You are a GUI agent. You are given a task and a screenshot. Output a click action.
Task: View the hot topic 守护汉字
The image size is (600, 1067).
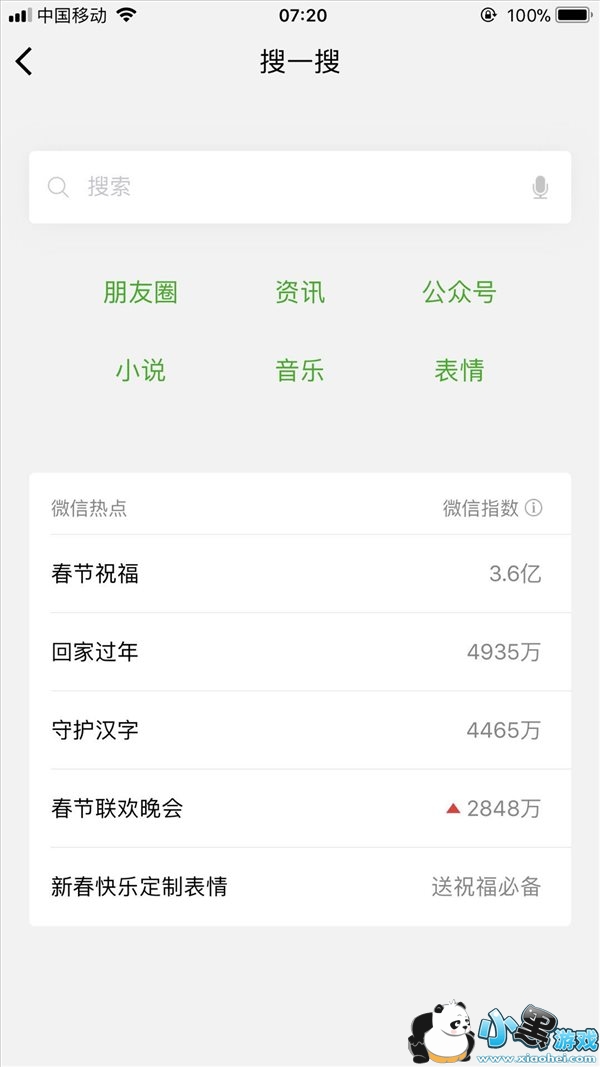click(x=300, y=730)
